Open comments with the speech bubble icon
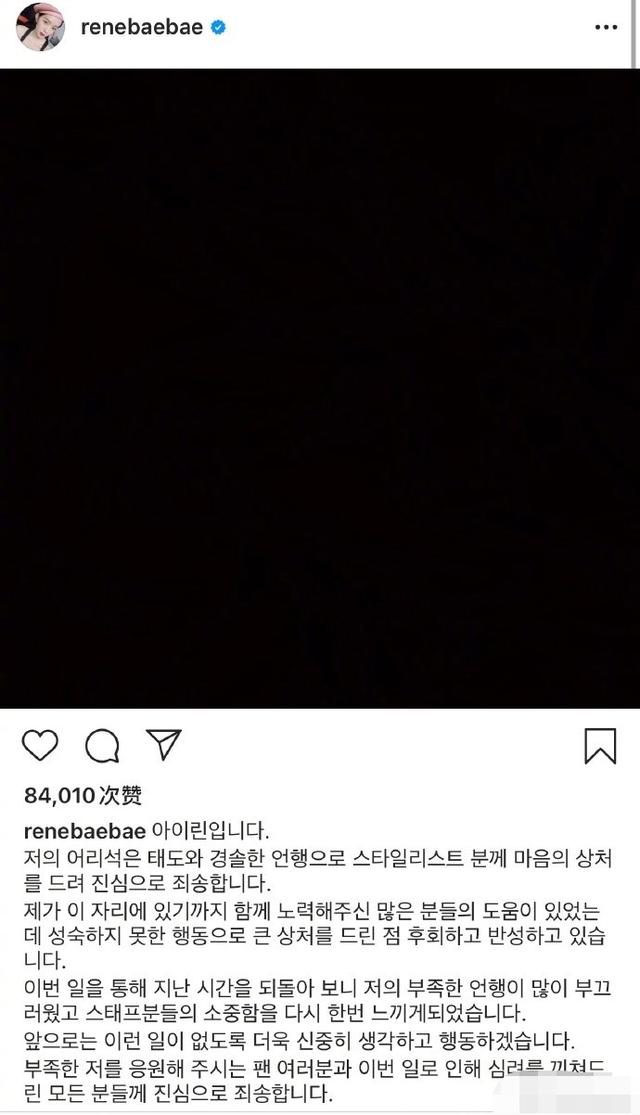Image resolution: width=640 pixels, height=1115 pixels. tap(102, 745)
